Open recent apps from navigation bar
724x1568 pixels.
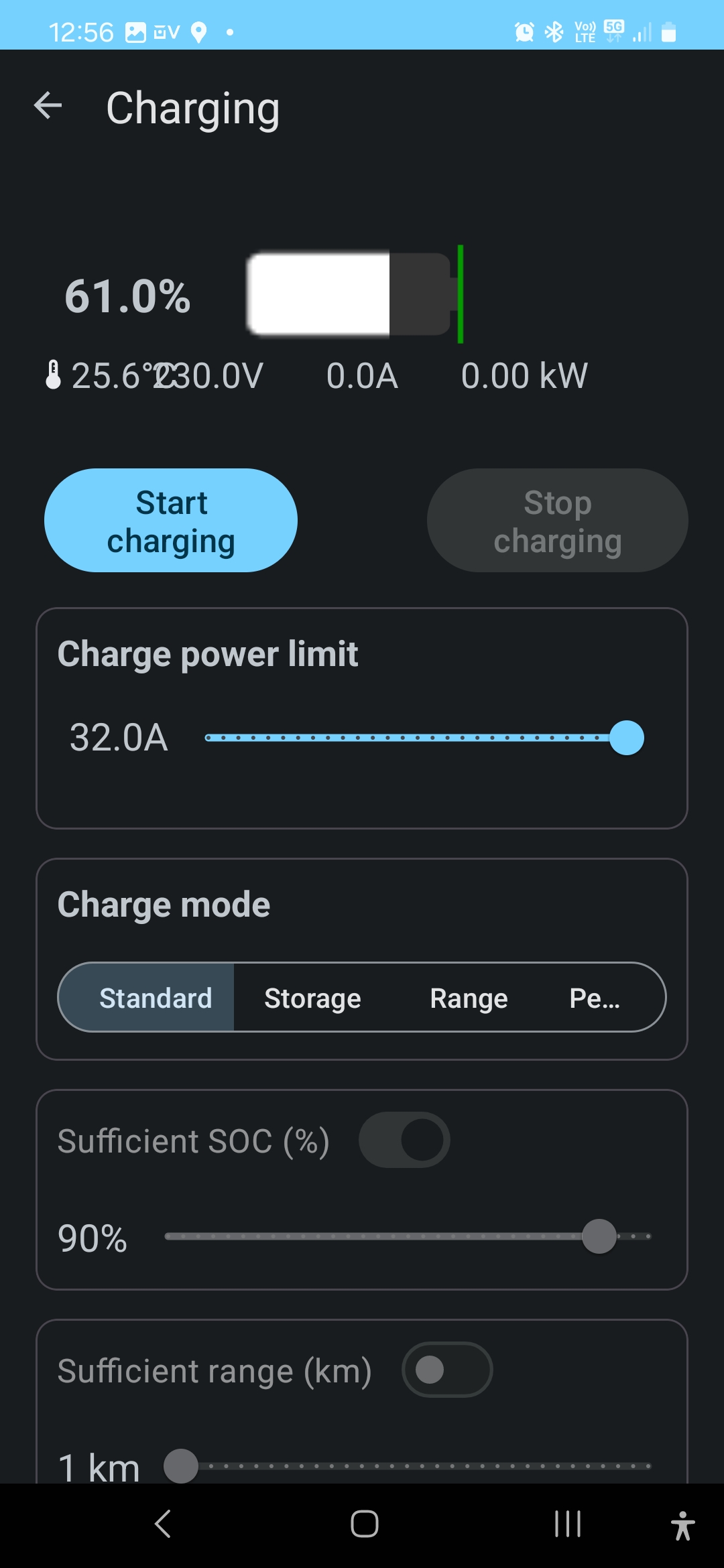point(567,1524)
